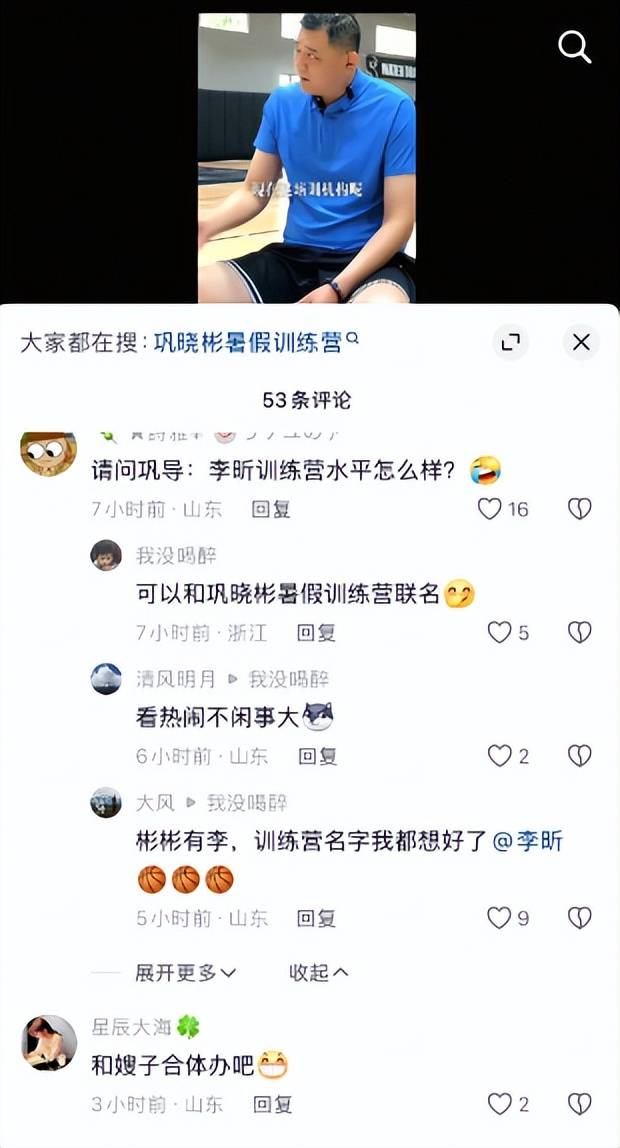Open 星辰大海's profile avatar
This screenshot has height=1148, width=620.
49,1043
